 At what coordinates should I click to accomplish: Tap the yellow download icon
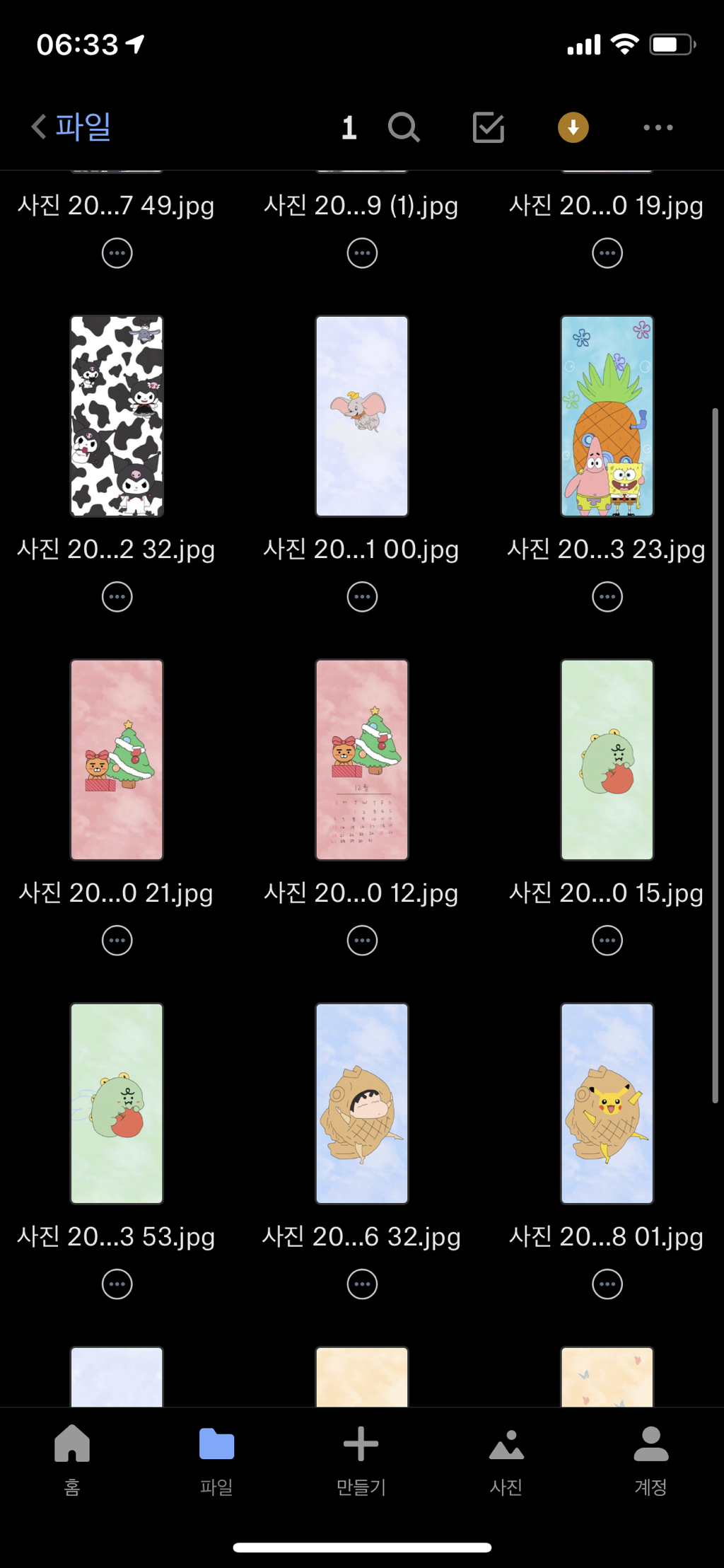573,127
